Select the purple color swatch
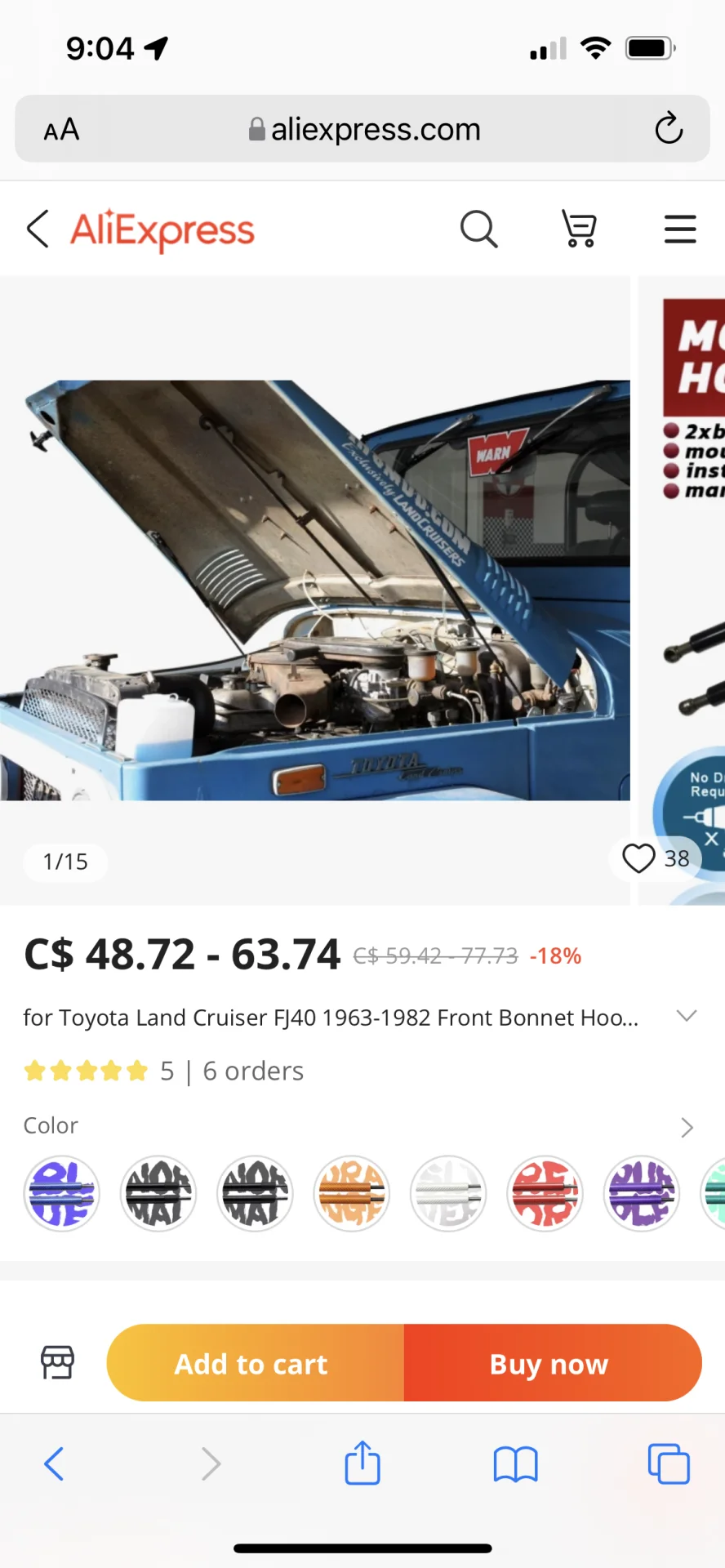Screen dimensions: 725x1568 [x=642, y=1193]
